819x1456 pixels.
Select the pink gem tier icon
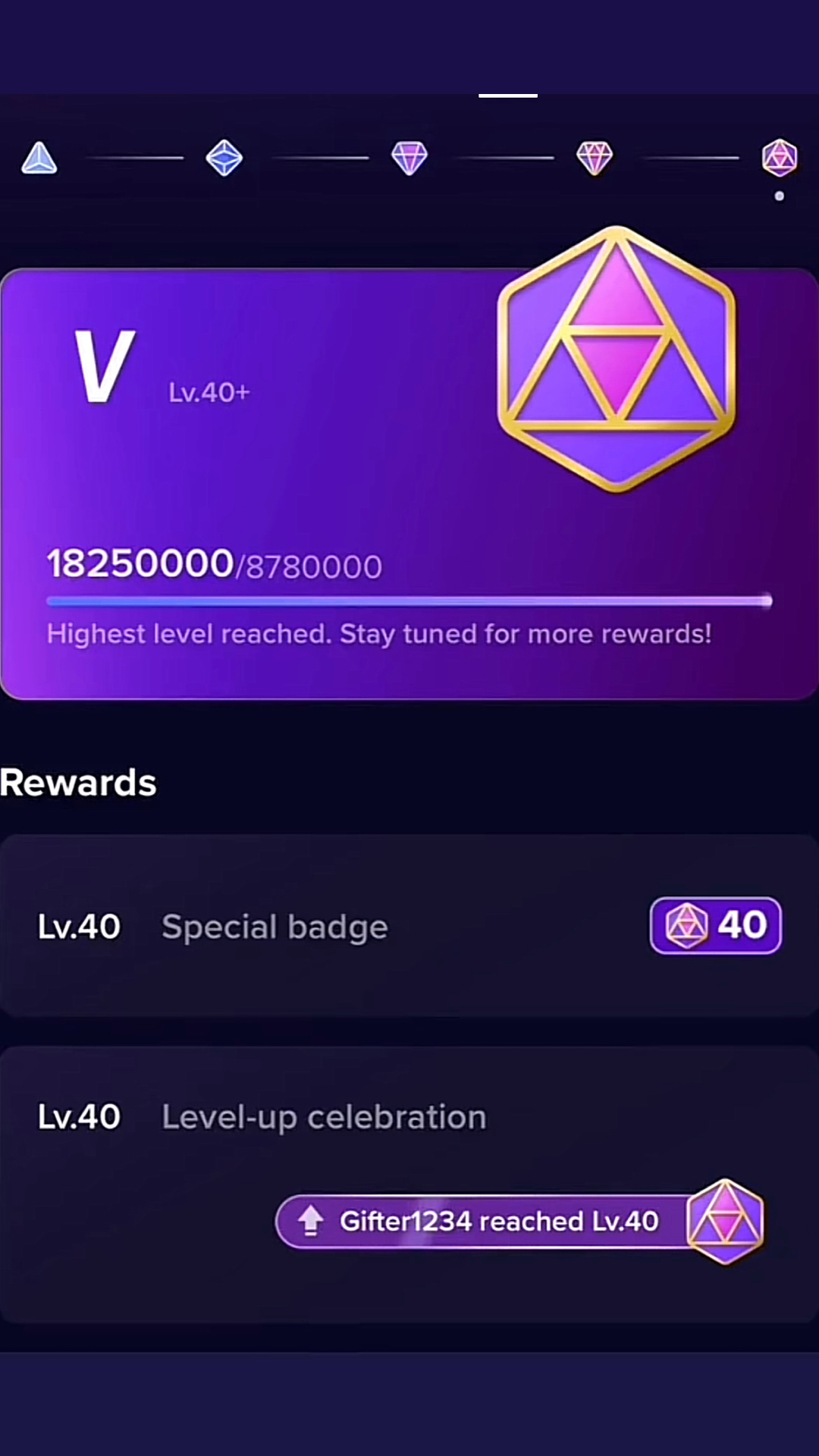coord(595,158)
